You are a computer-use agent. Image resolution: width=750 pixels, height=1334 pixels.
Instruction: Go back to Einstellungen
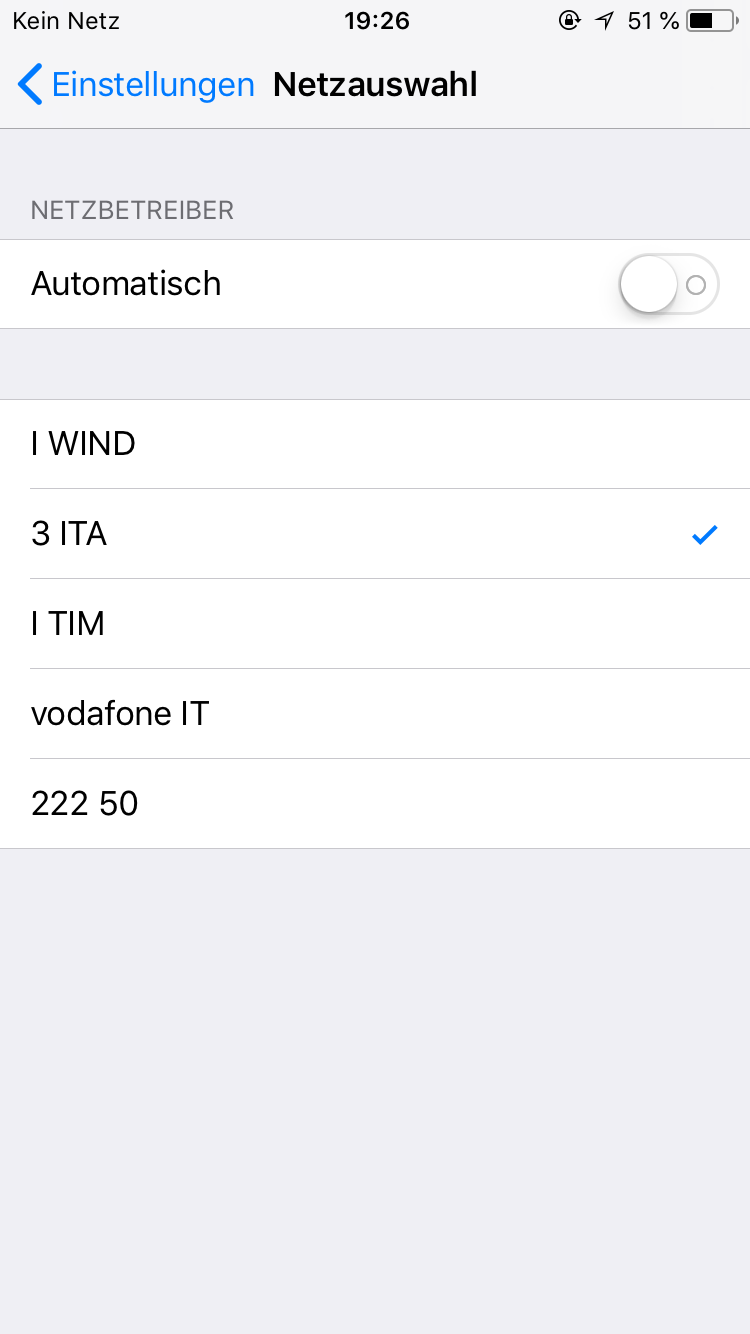136,85
